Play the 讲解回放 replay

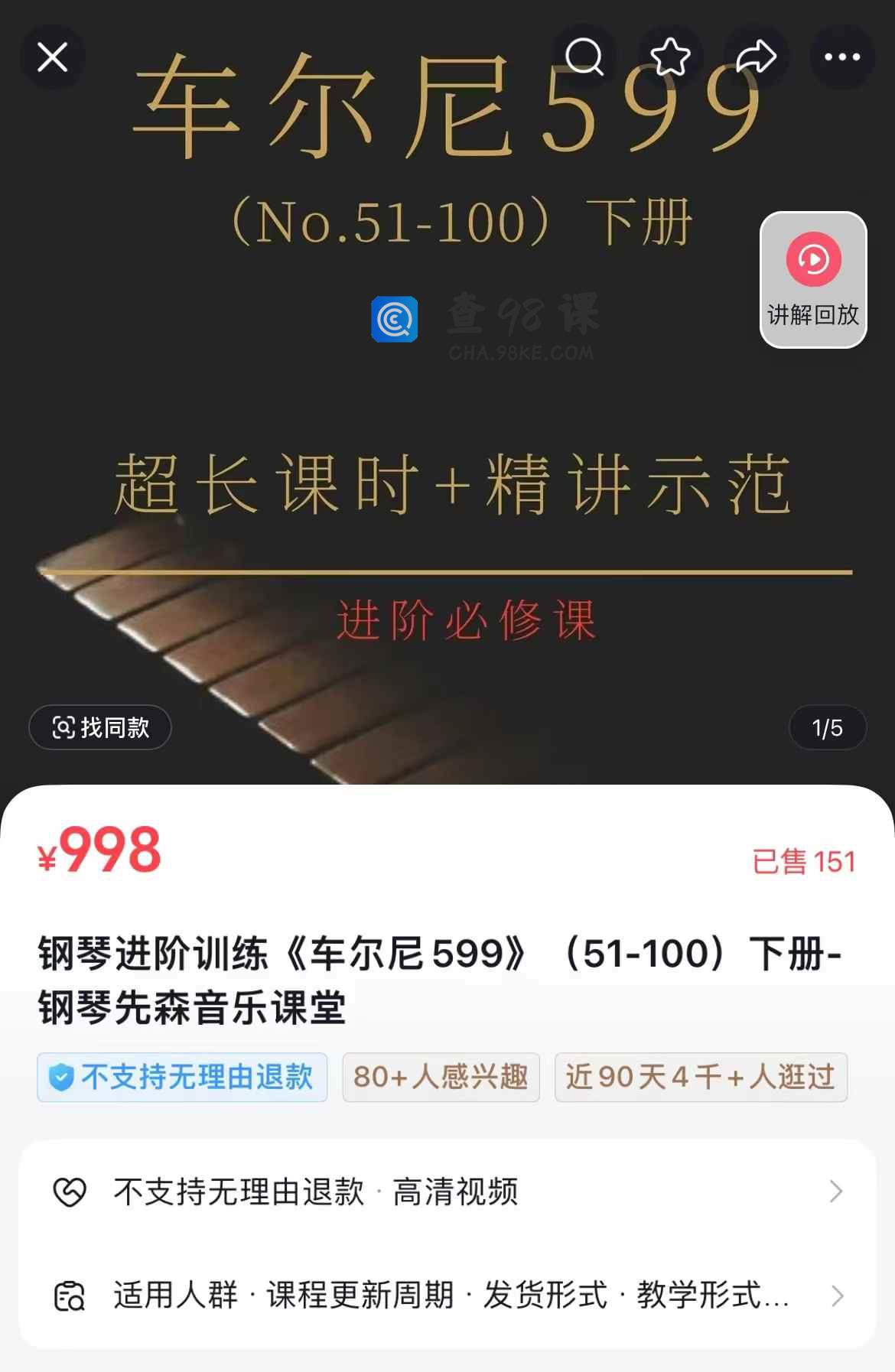click(x=813, y=279)
